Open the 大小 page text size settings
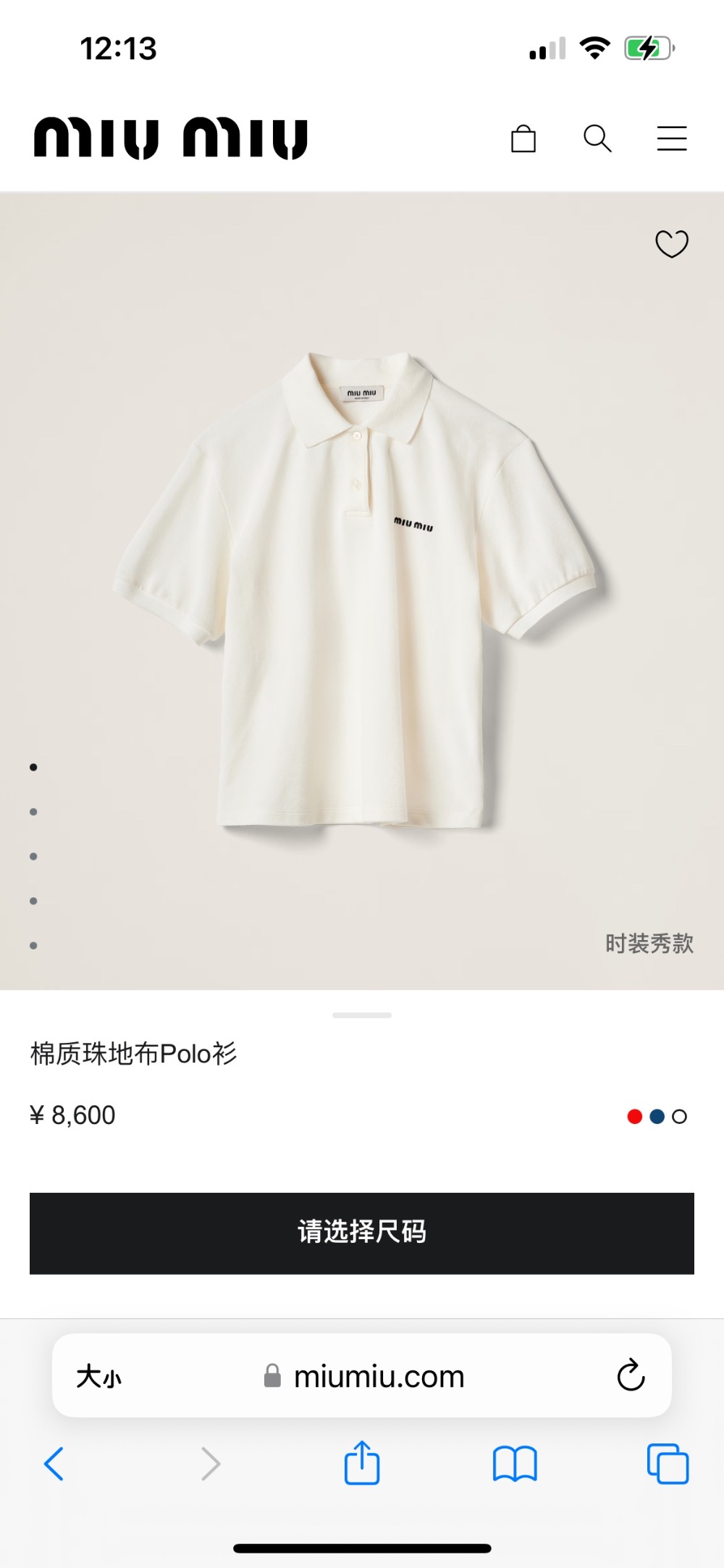Image resolution: width=724 pixels, height=1568 pixels. click(99, 1376)
